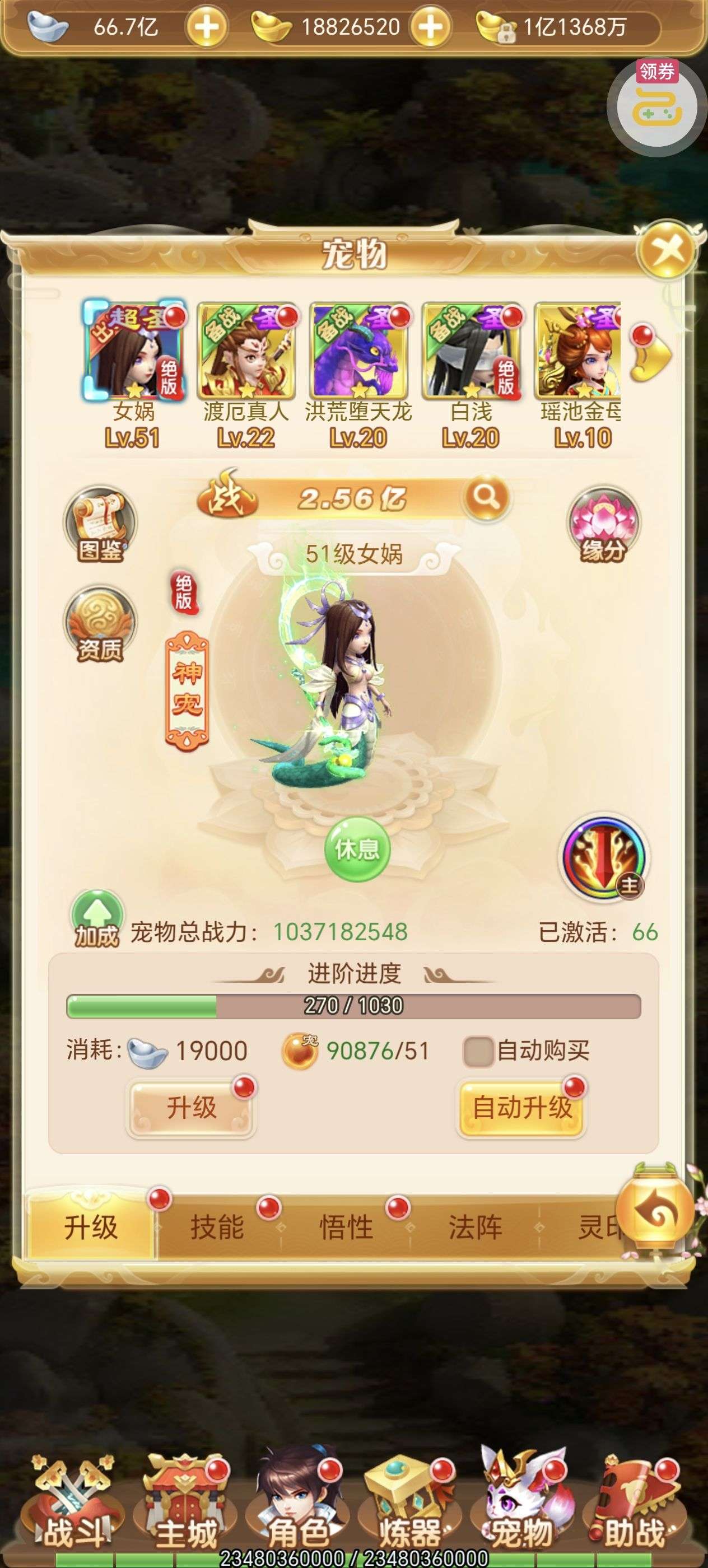Close the 宠物 panel
This screenshot has width=708, height=1568.
pos(667,250)
